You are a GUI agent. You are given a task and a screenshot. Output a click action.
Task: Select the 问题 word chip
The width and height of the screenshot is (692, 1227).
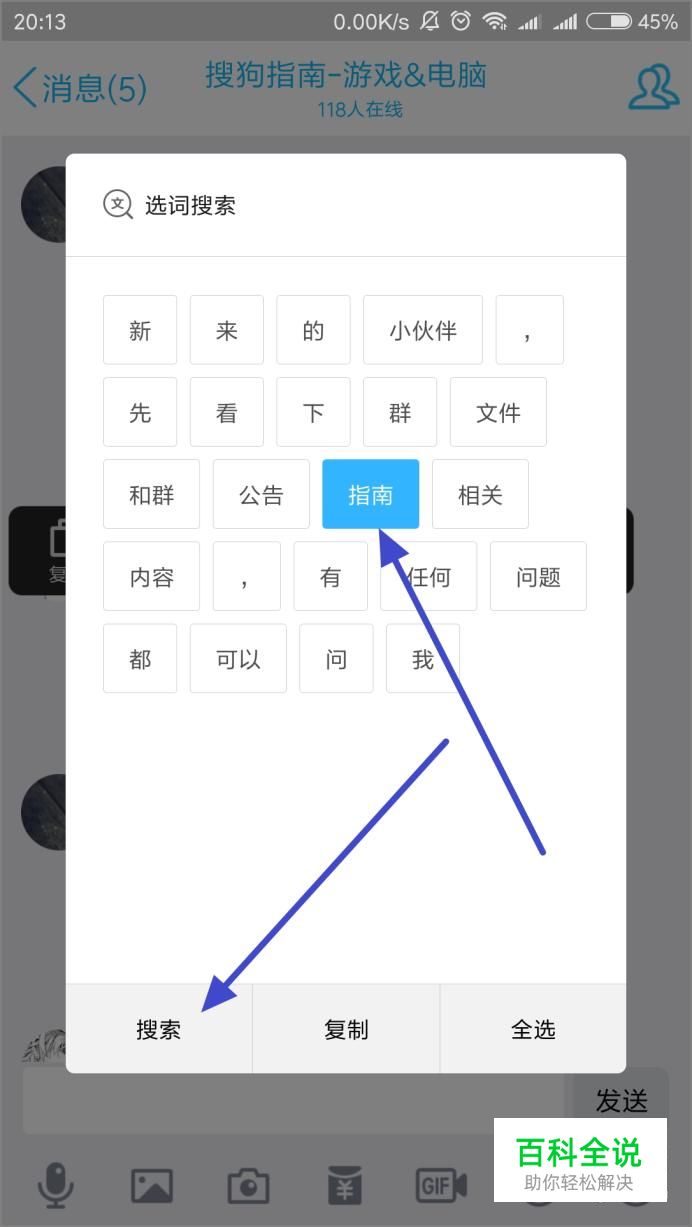click(538, 577)
